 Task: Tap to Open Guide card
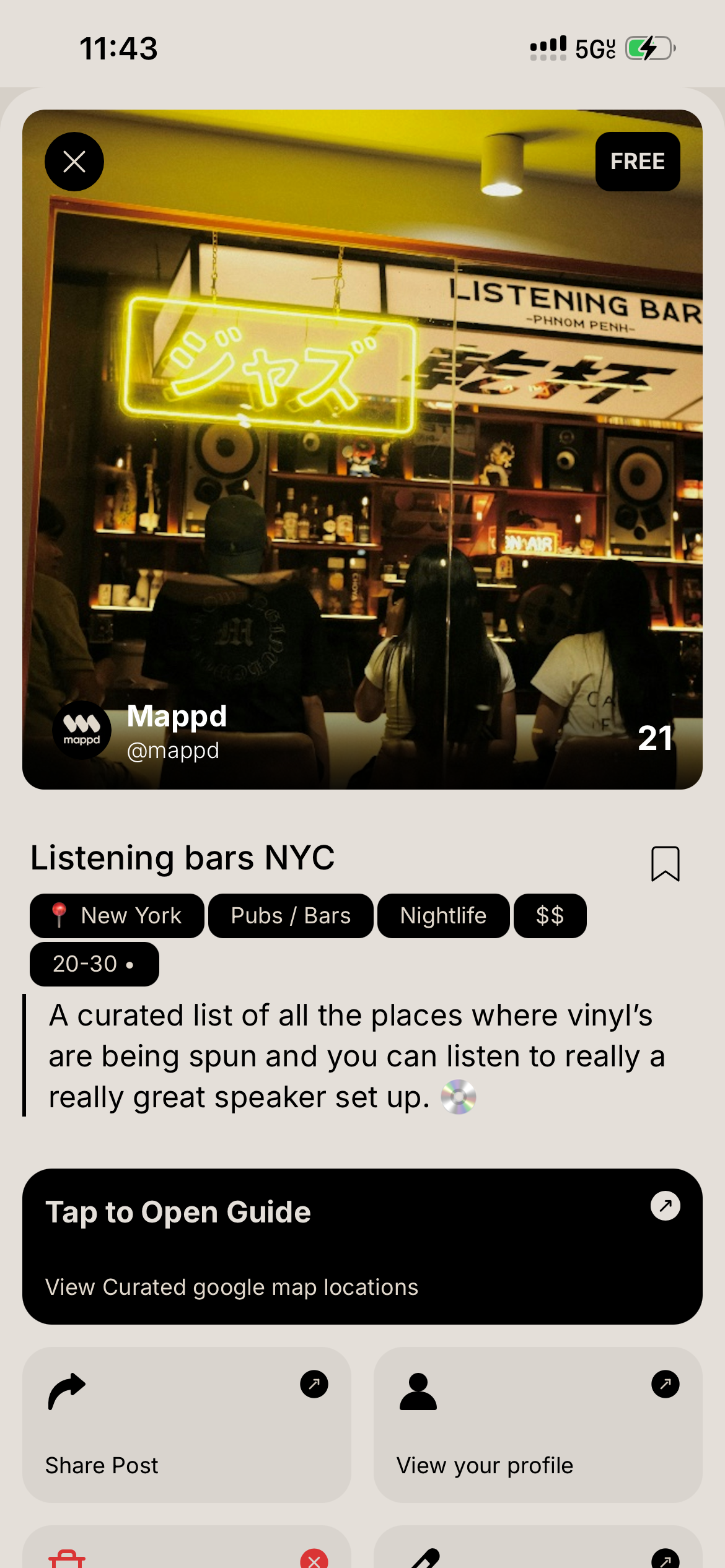coord(362,1246)
